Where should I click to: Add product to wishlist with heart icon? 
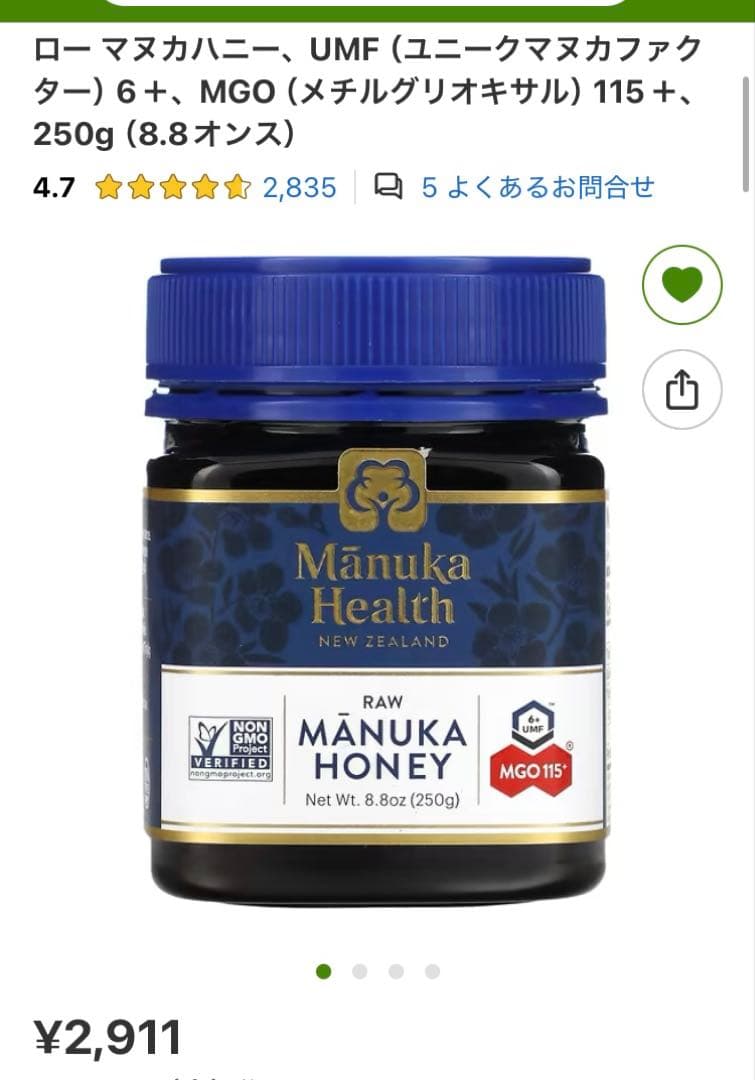click(x=682, y=285)
